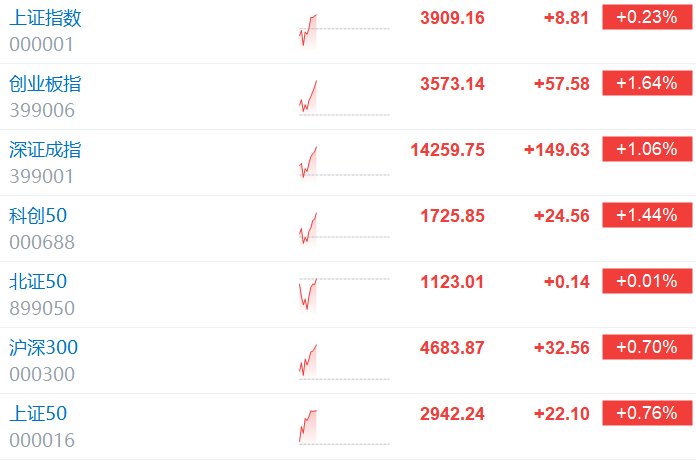Select the 科创50 000688 row
The width and height of the screenshot is (696, 462).
tap(348, 229)
